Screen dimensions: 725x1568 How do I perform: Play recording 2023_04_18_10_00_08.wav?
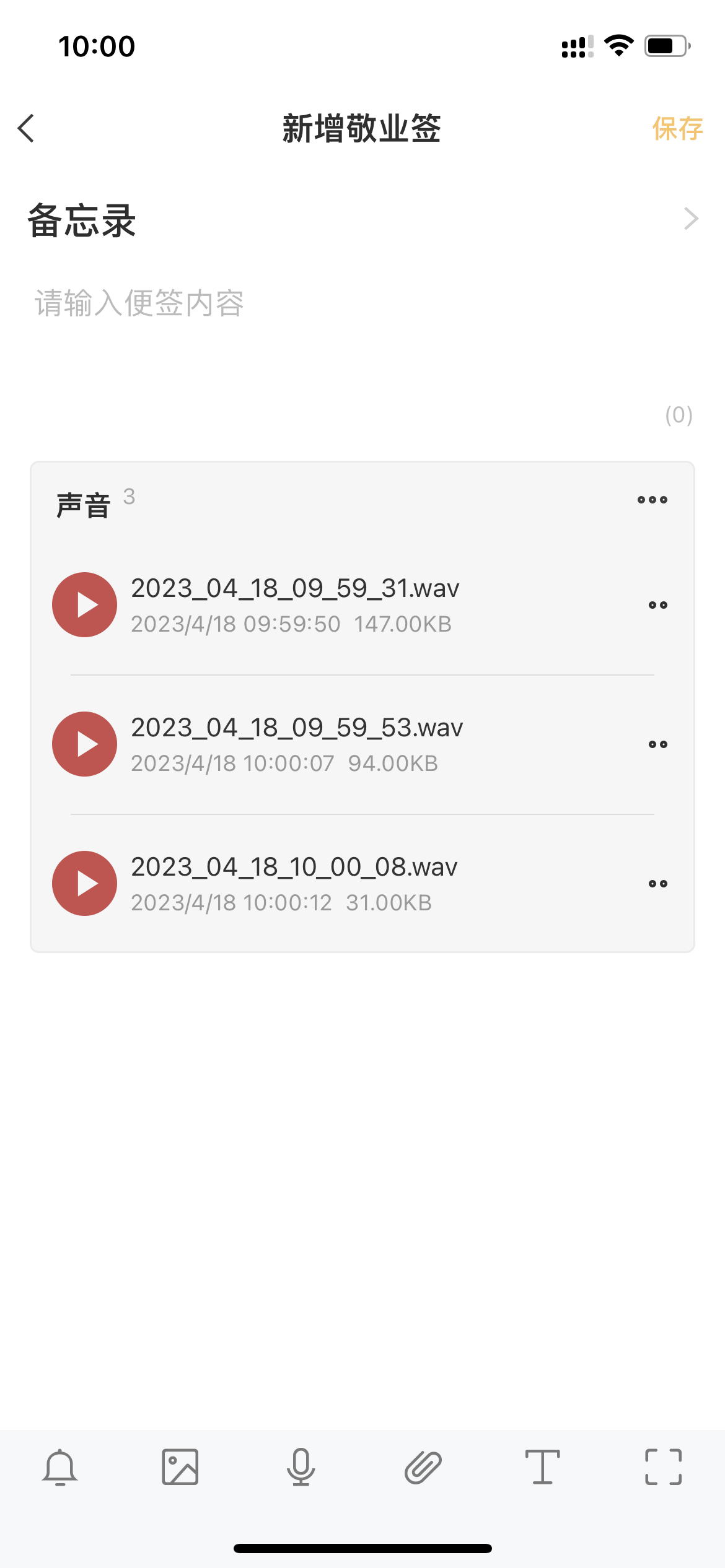[x=84, y=883]
